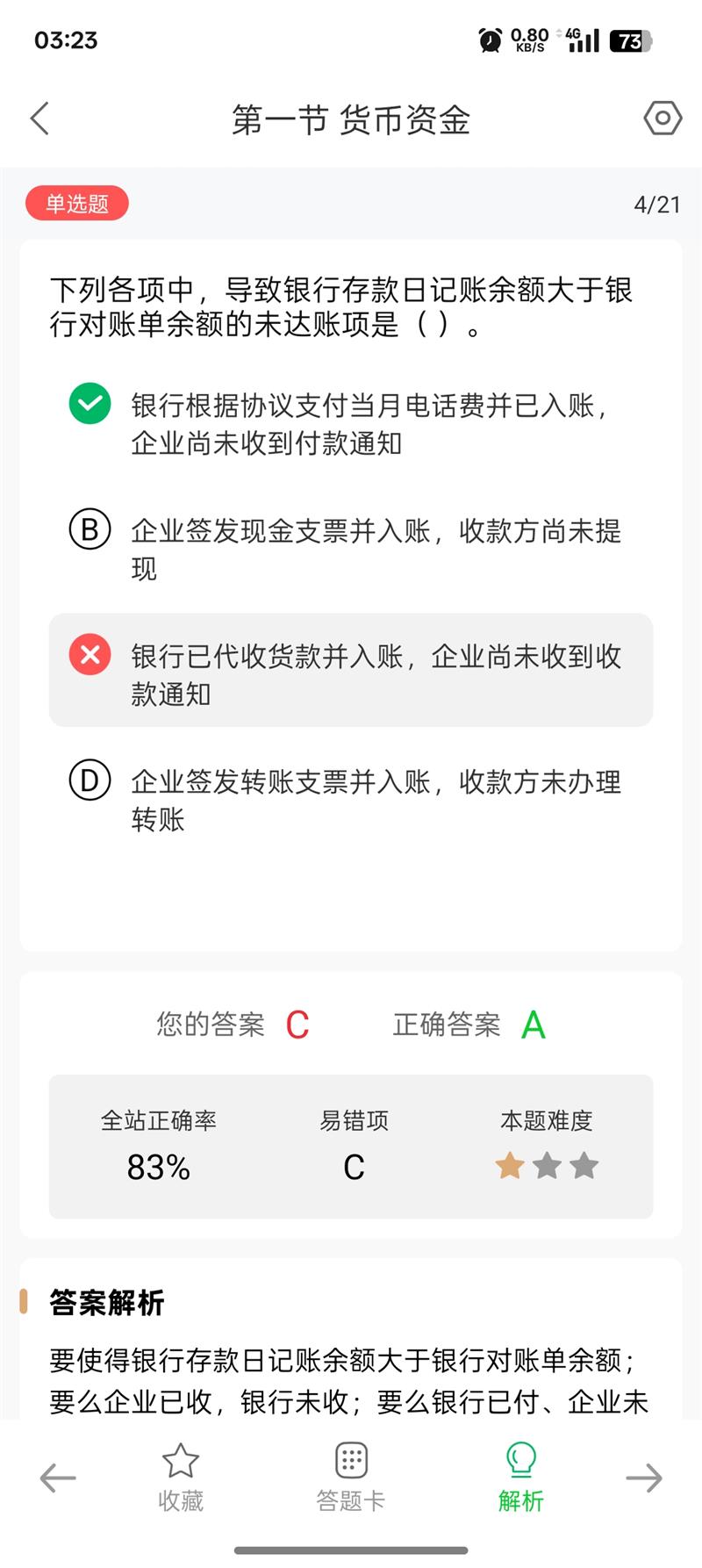Advance to the next question arrow
Image resolution: width=702 pixels, height=1568 pixels.
(x=643, y=1478)
